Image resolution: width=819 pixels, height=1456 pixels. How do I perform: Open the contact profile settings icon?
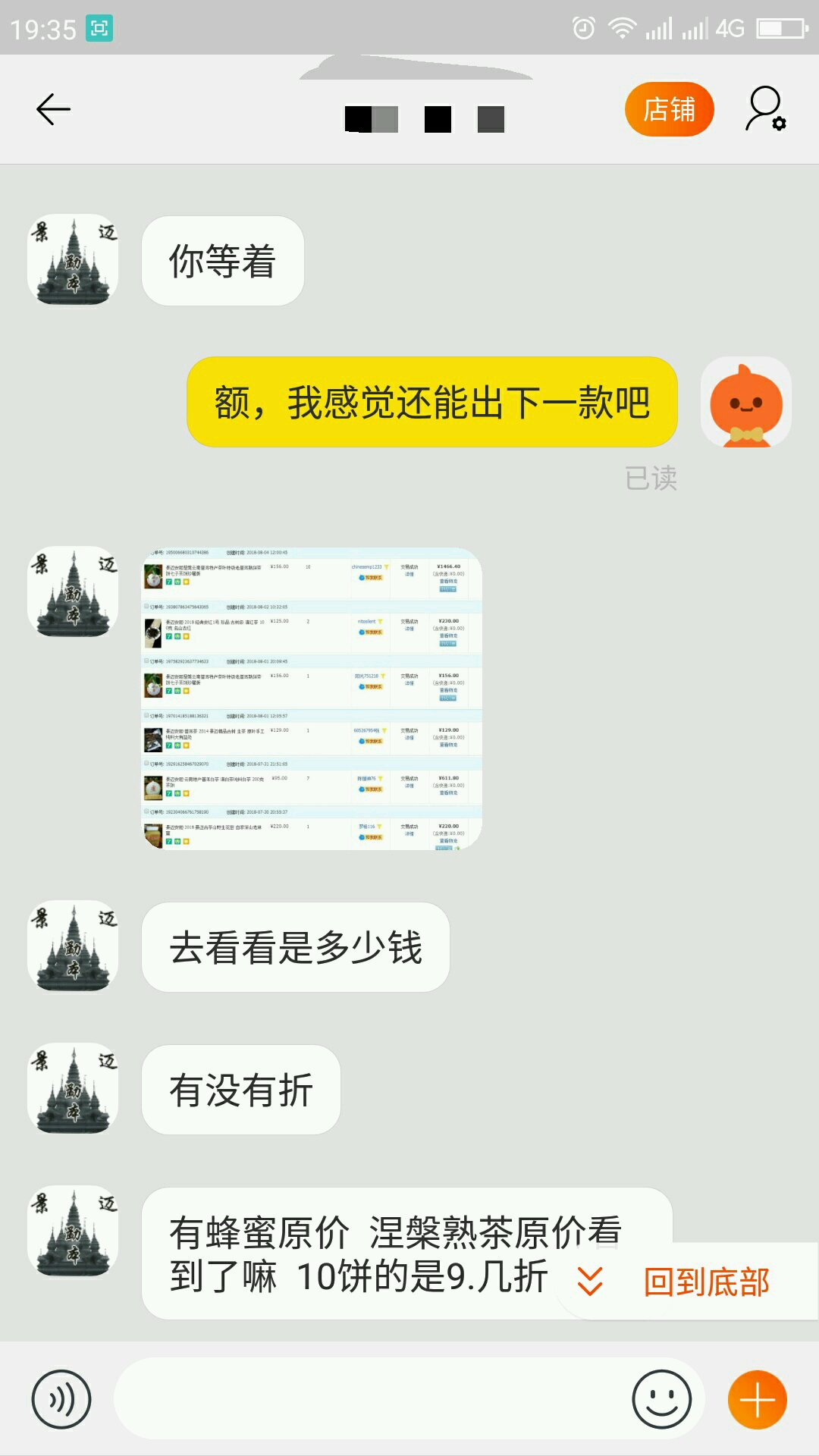click(x=766, y=109)
